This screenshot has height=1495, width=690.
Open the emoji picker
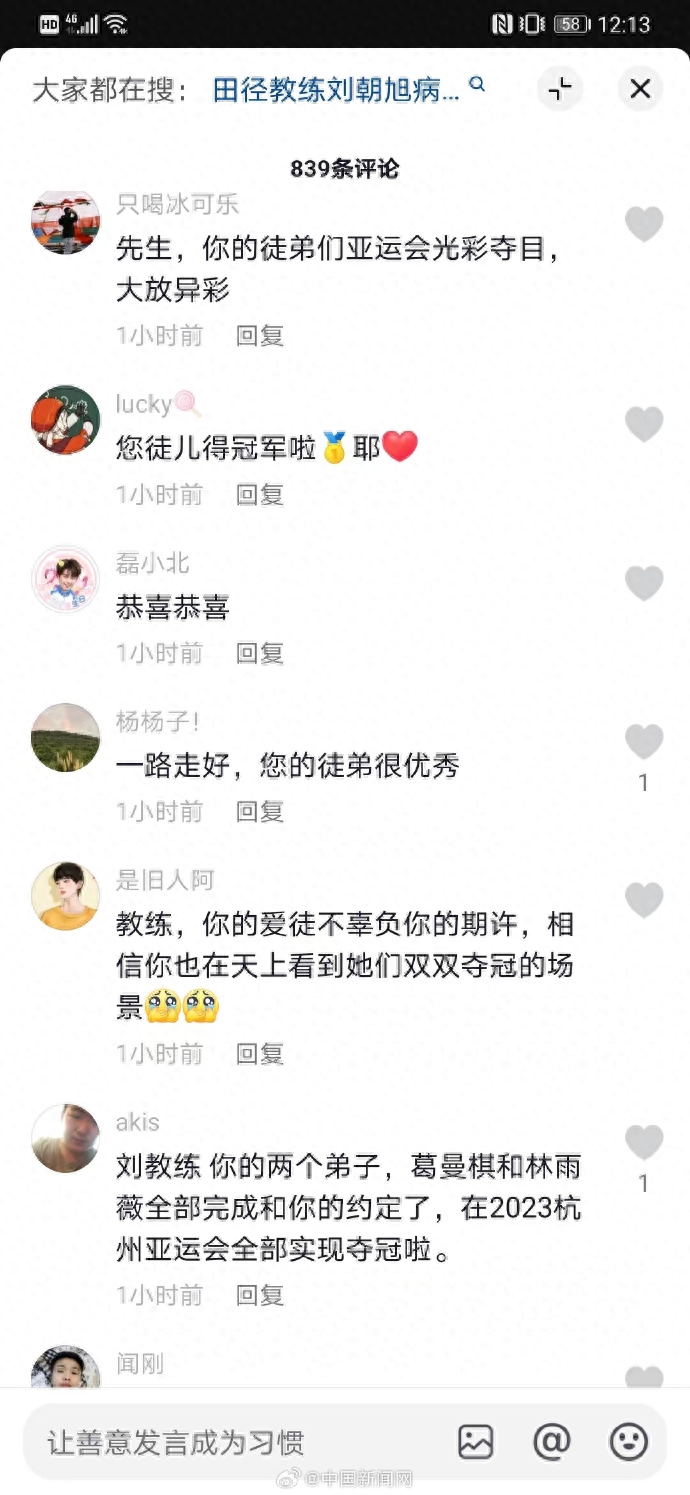(x=628, y=1442)
